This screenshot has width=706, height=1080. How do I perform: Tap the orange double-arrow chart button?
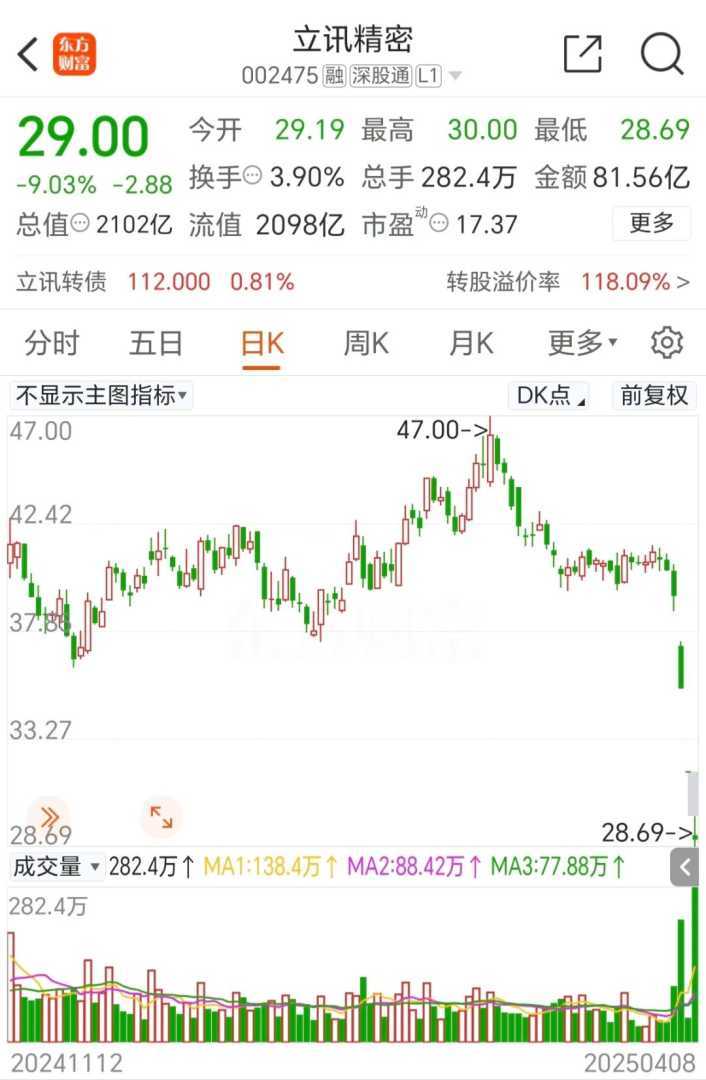click(49, 817)
